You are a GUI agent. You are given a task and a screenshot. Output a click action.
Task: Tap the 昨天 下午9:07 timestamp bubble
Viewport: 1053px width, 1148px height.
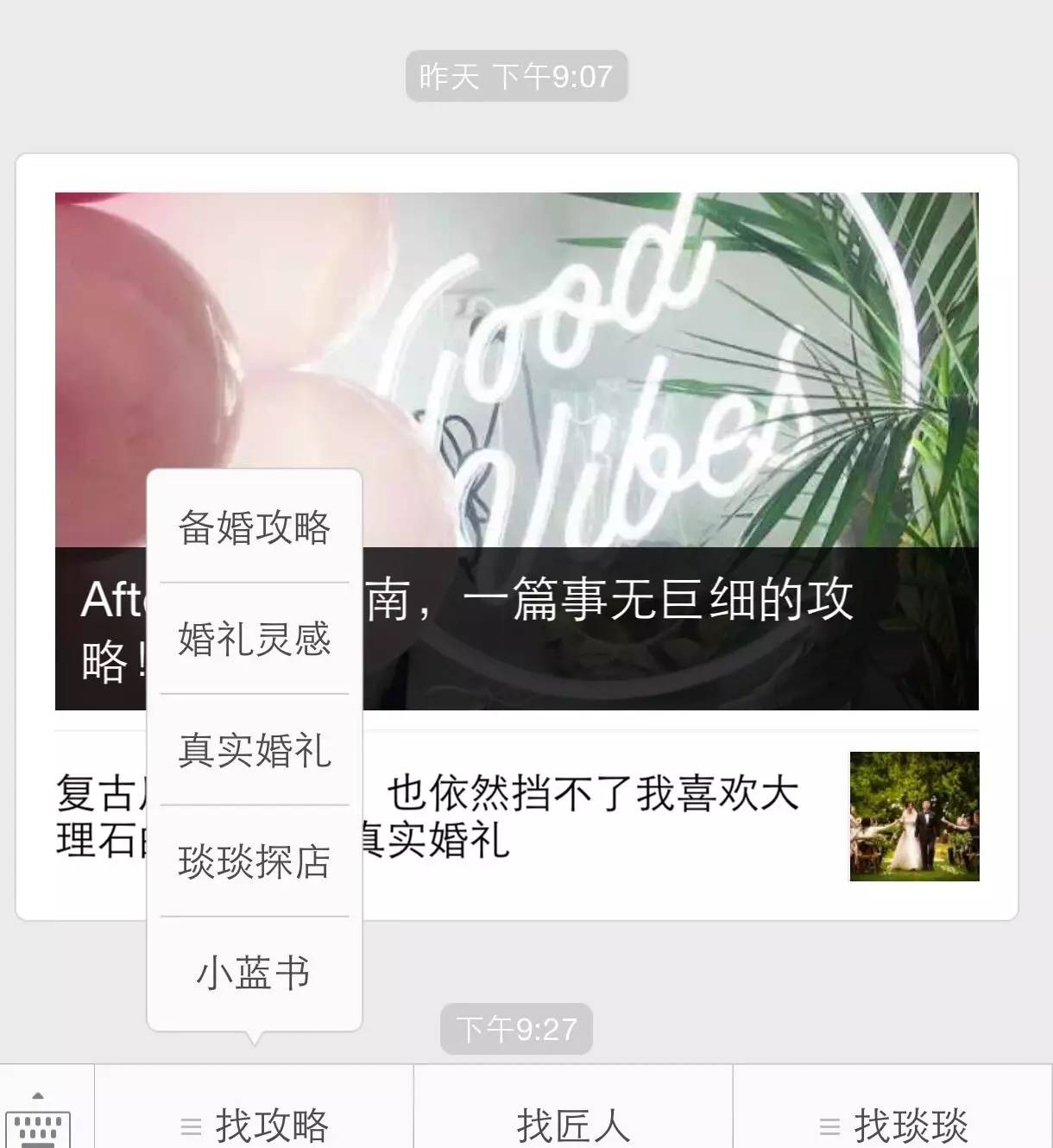point(515,76)
